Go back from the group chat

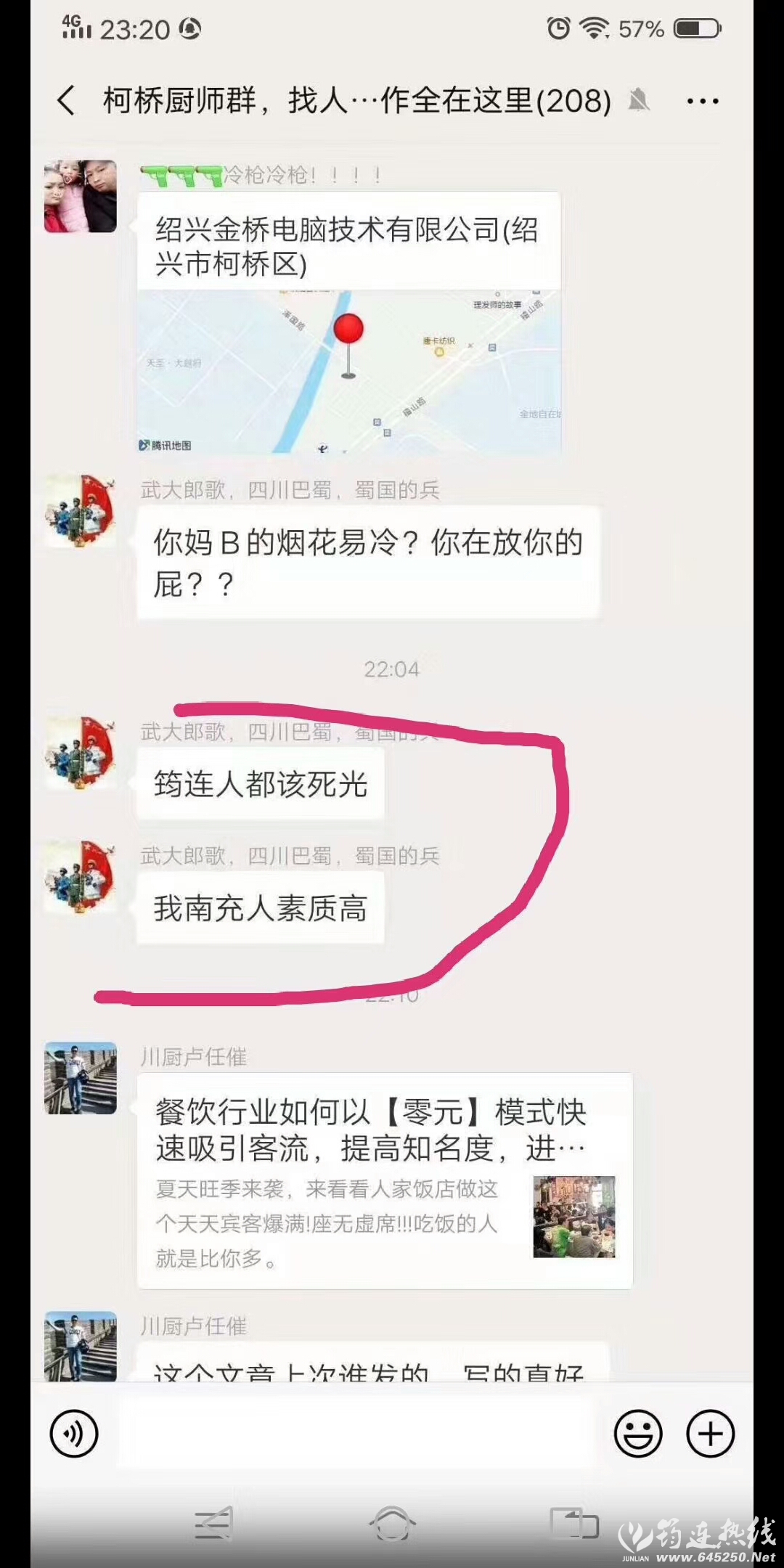click(66, 100)
